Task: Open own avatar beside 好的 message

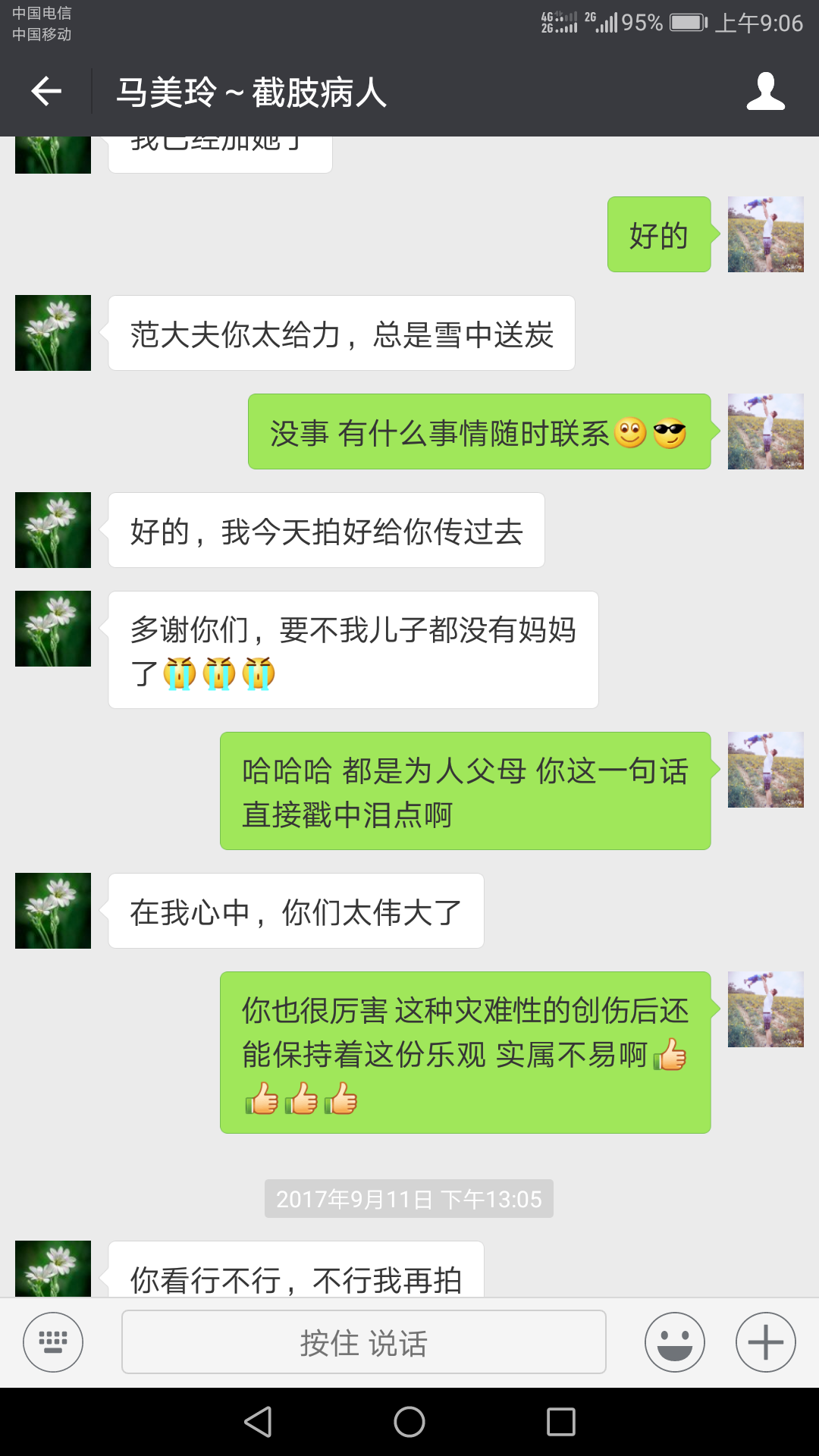Action: click(x=765, y=234)
